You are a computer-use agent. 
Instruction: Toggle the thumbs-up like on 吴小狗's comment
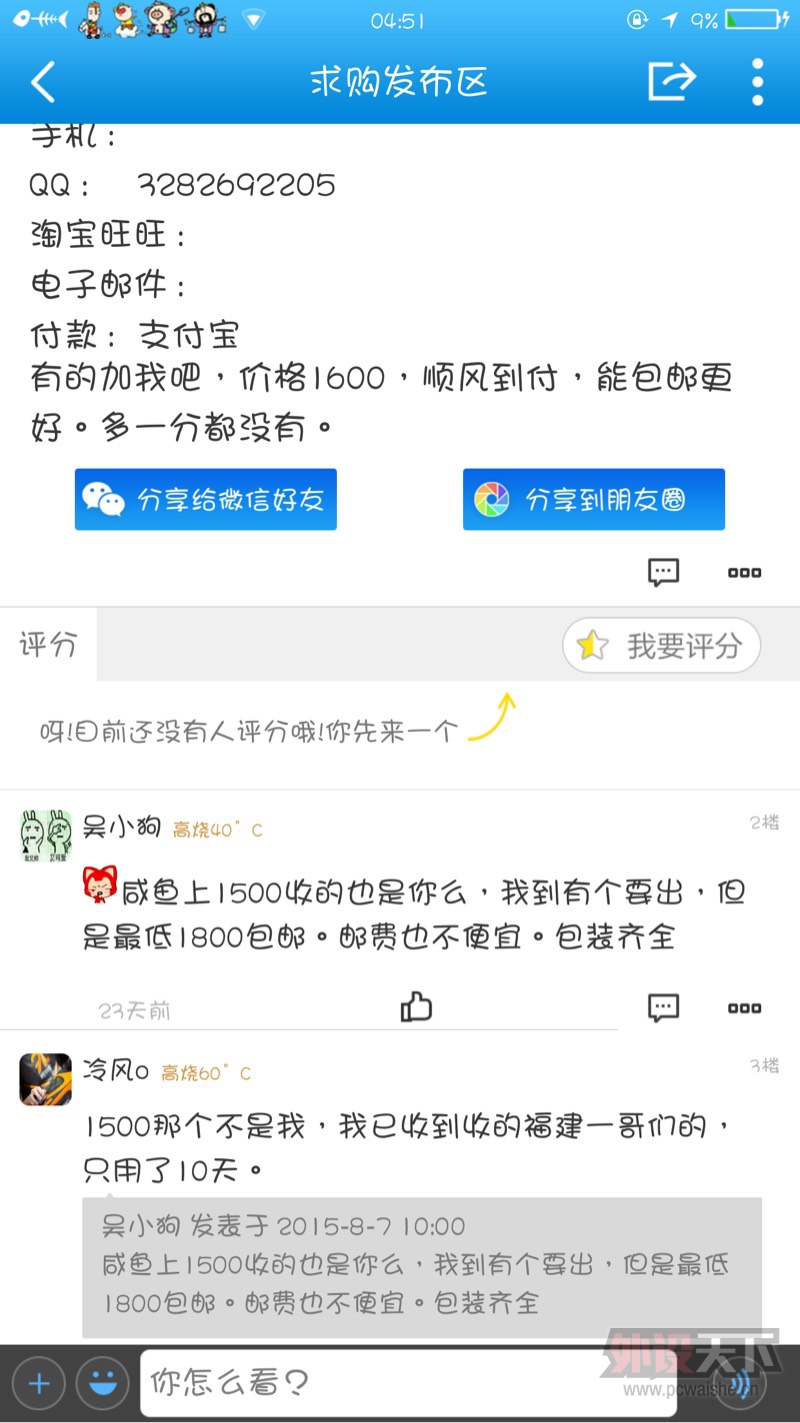414,1007
